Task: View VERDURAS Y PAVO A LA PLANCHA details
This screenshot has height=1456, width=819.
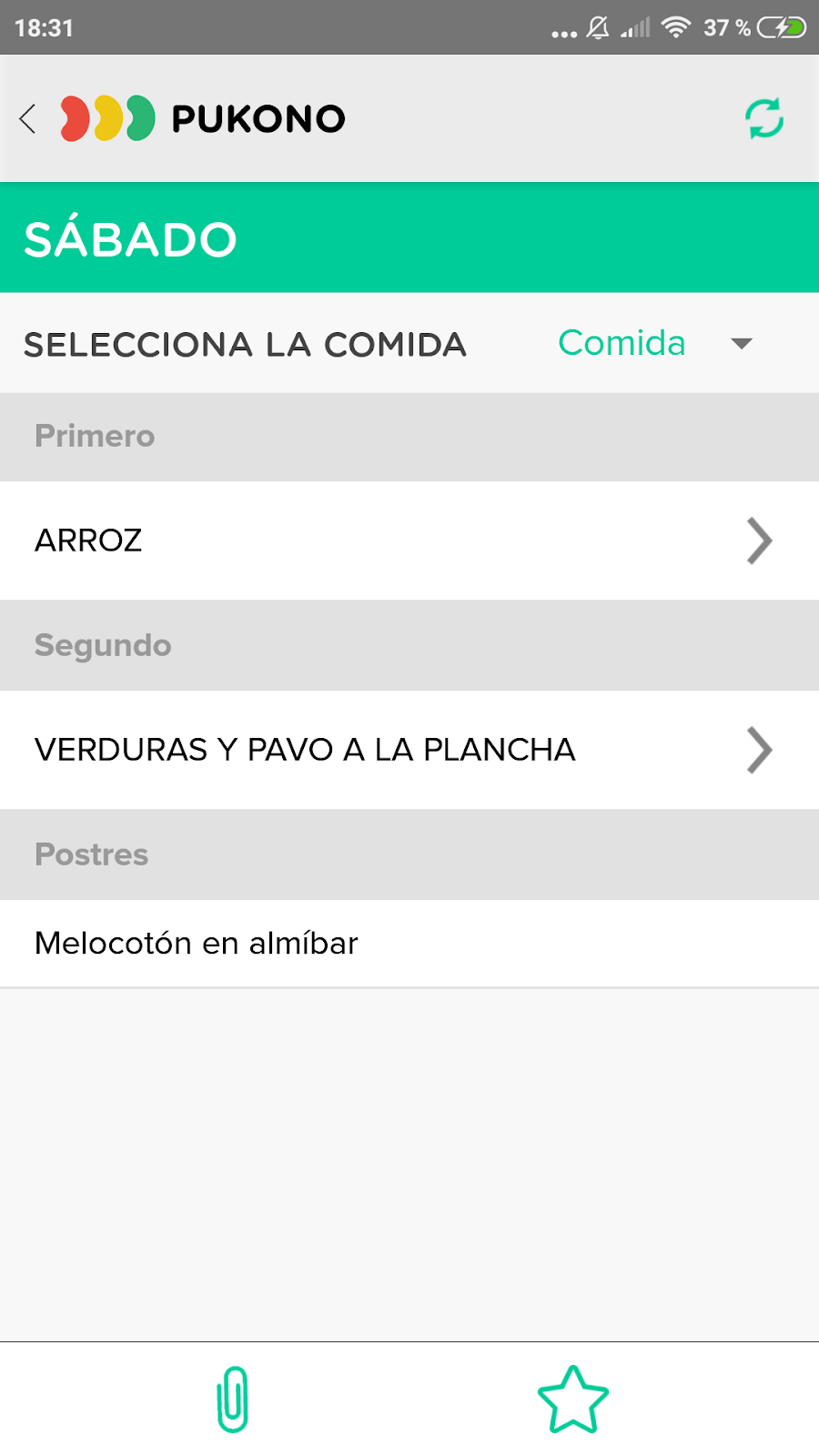Action: pyautogui.click(x=409, y=750)
